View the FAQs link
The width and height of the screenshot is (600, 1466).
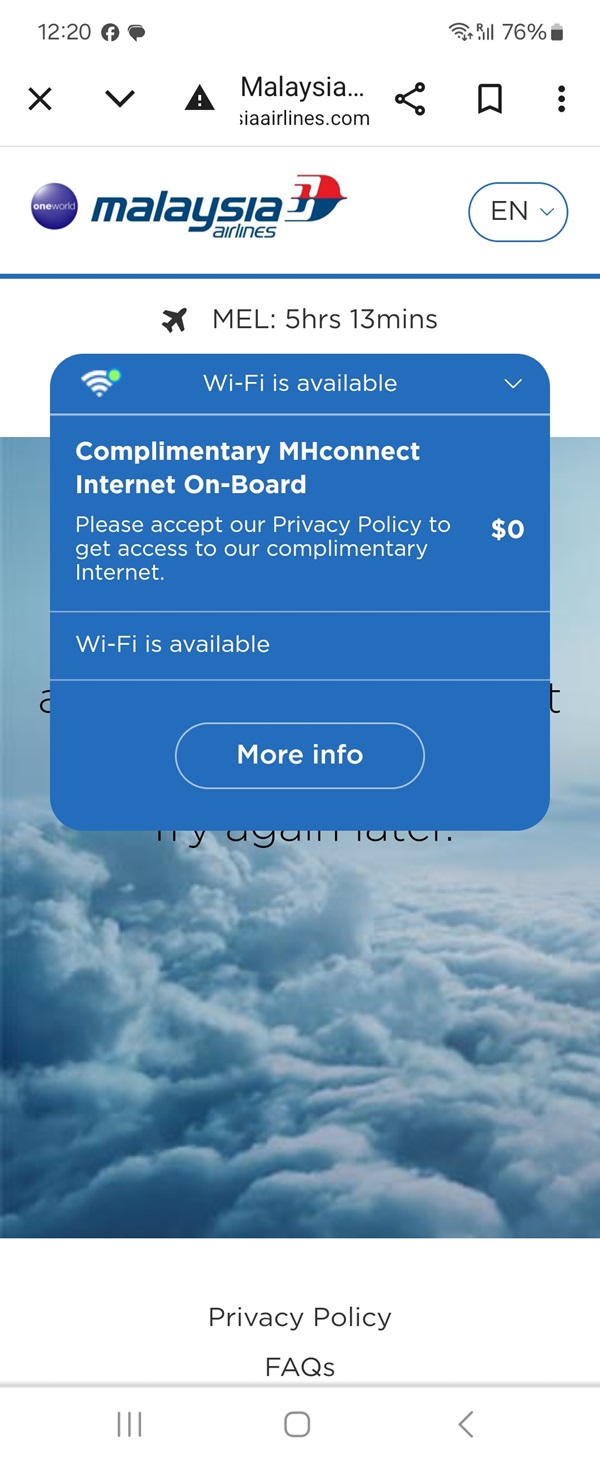(300, 1366)
